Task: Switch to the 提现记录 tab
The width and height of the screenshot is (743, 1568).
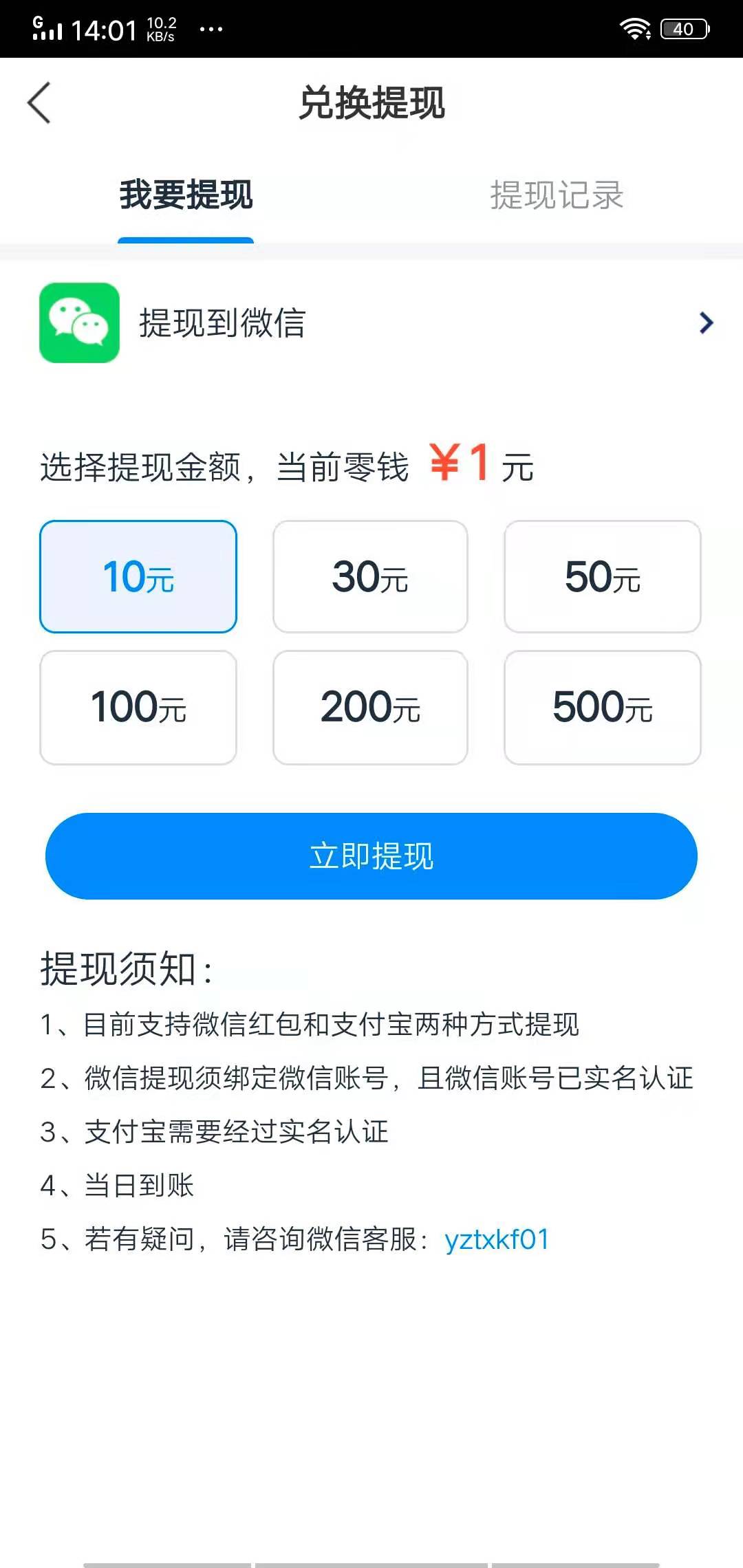Action: point(557,197)
